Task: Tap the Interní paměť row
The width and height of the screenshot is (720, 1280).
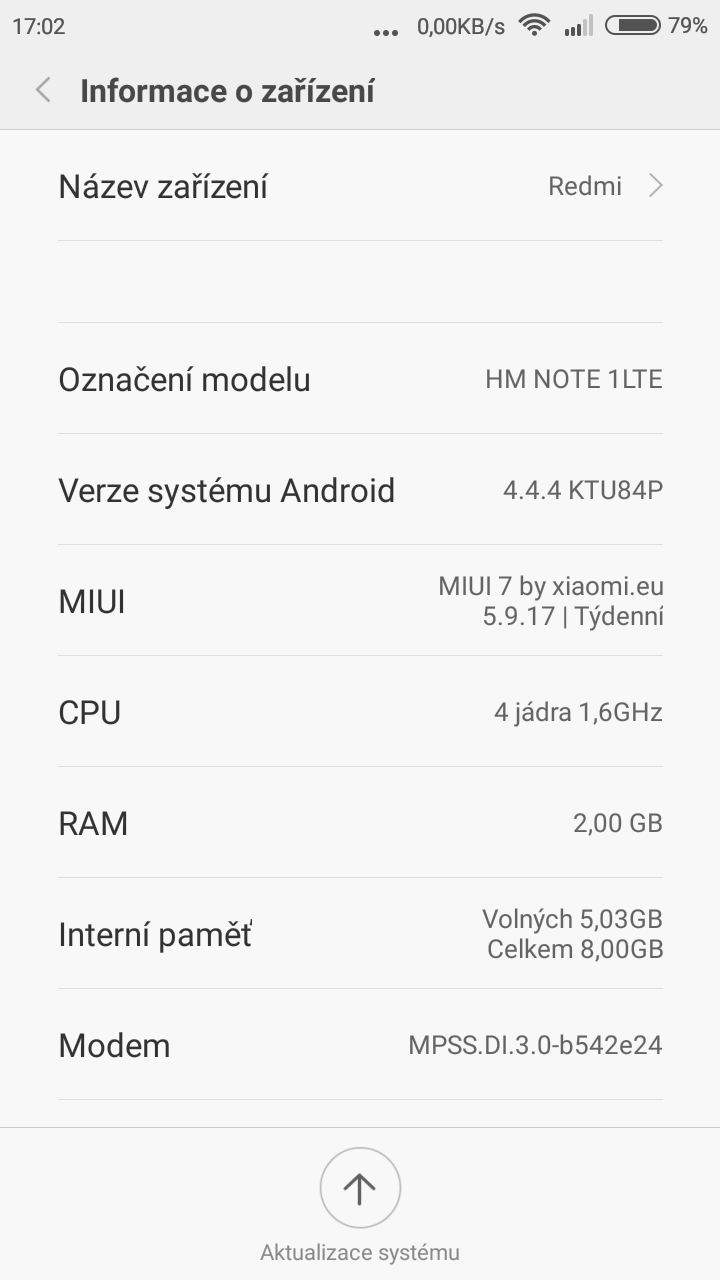Action: pyautogui.click(x=360, y=934)
